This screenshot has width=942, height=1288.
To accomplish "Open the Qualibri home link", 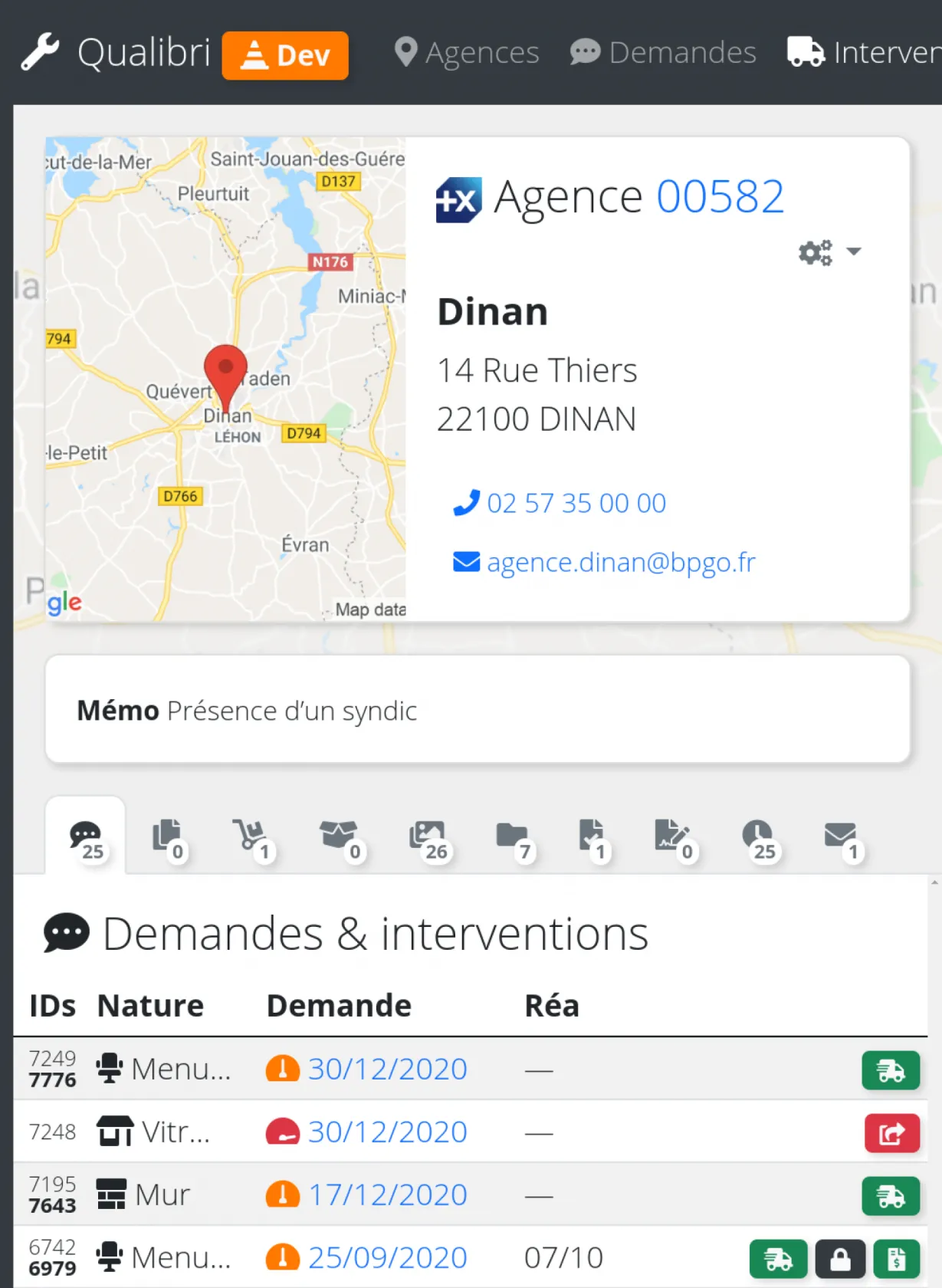I will click(x=143, y=53).
